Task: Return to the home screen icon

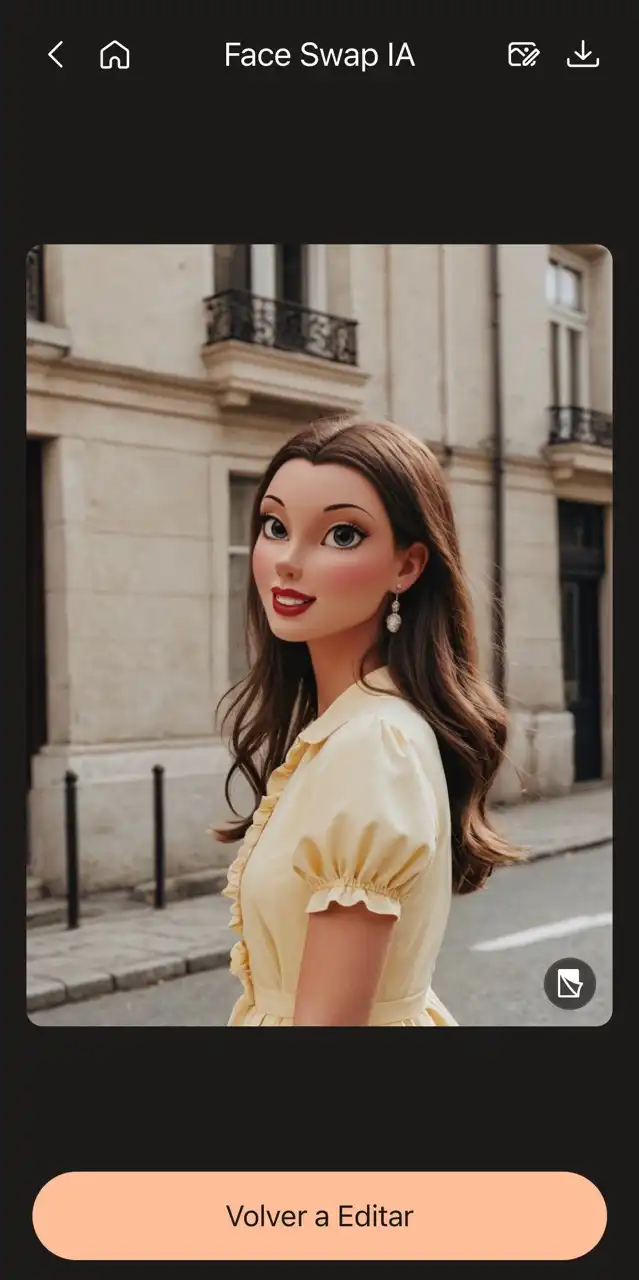Action: 115,55
